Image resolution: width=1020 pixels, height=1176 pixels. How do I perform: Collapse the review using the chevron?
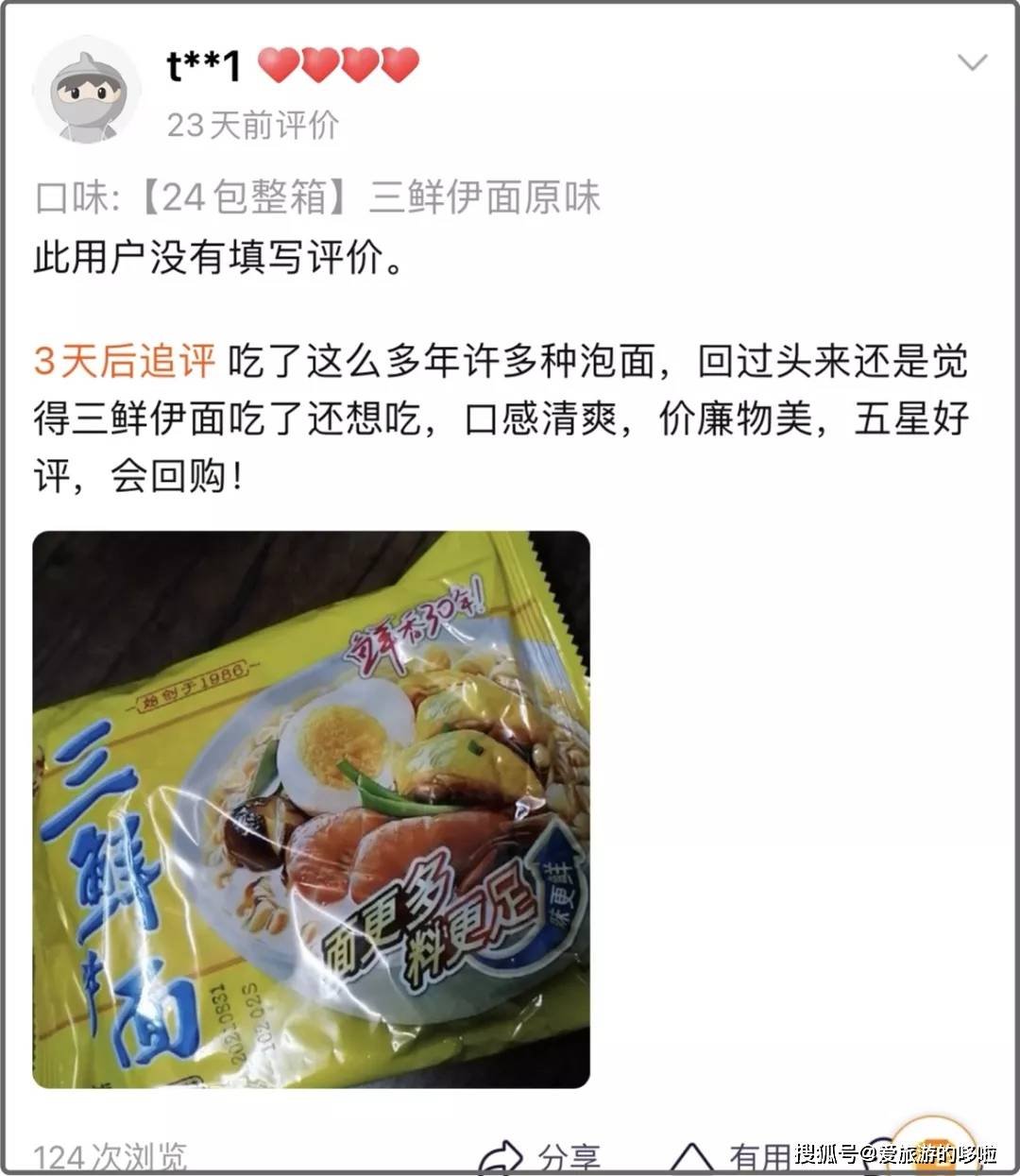point(974,62)
